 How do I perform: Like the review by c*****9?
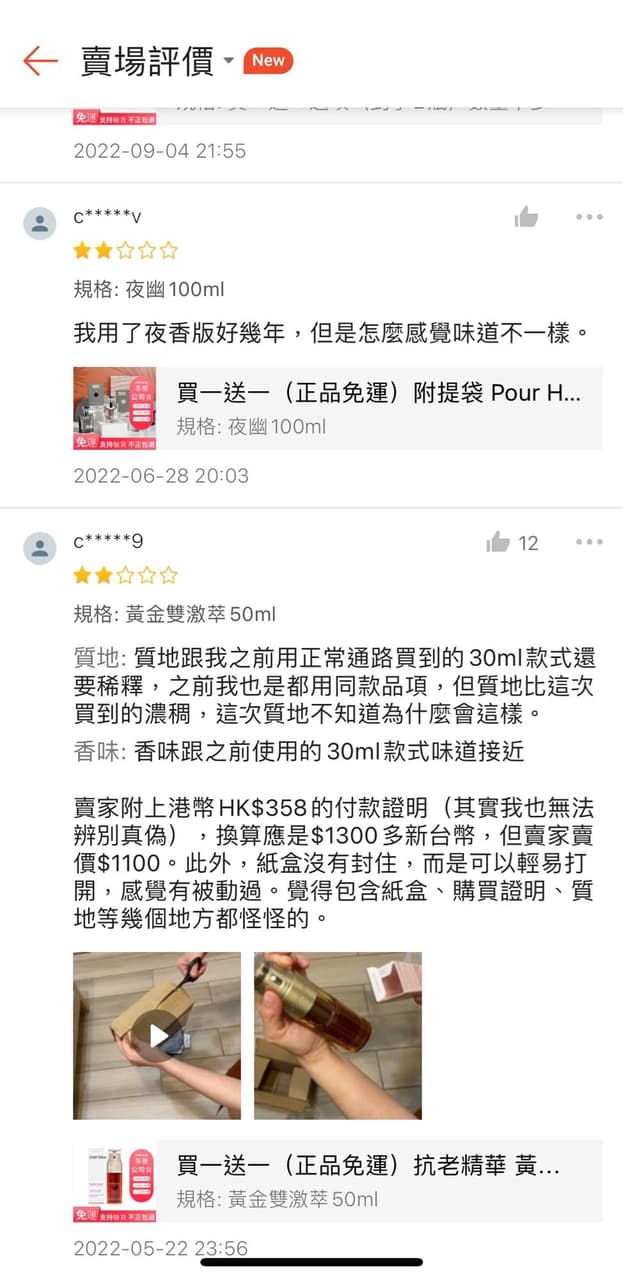[x=498, y=542]
